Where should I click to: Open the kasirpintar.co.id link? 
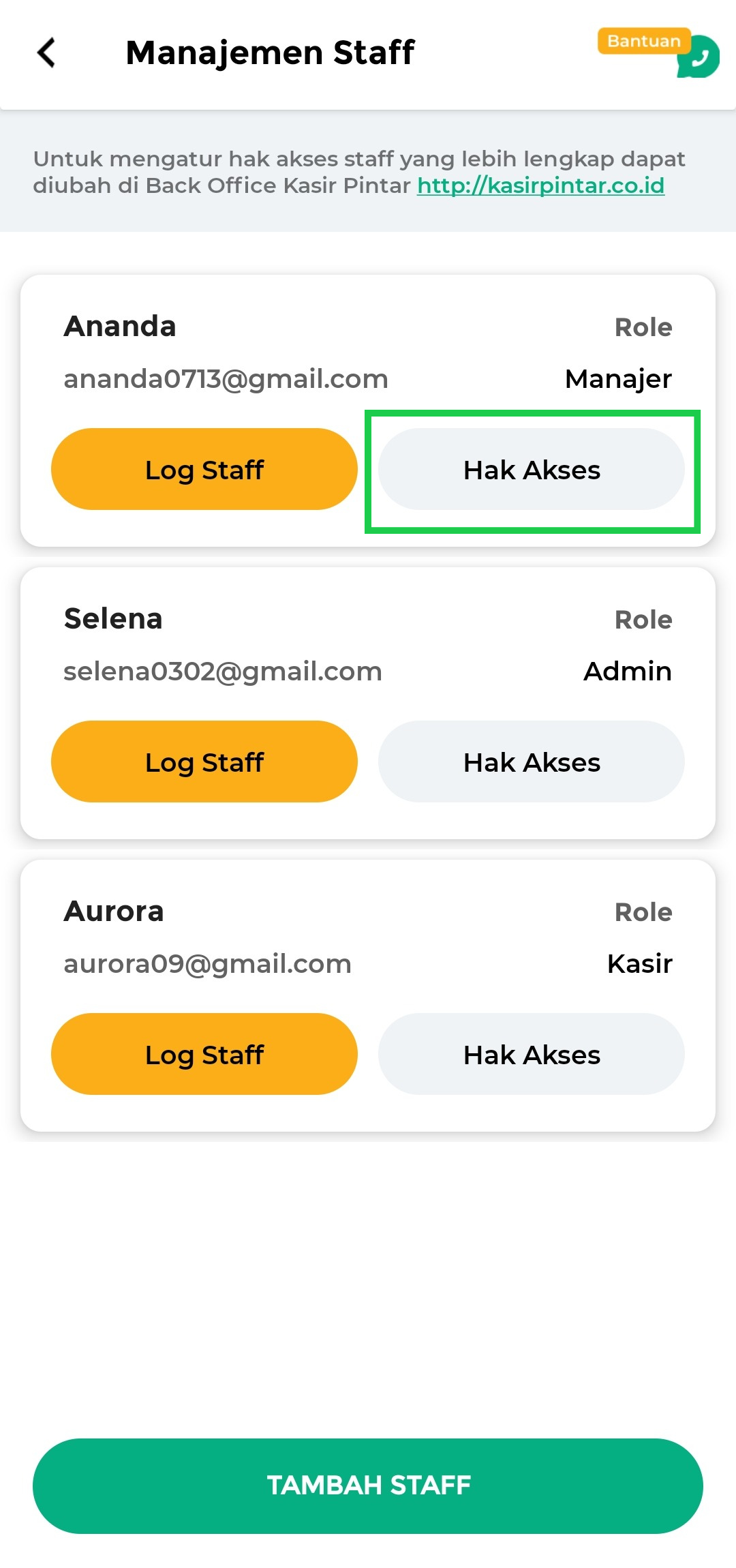point(540,185)
